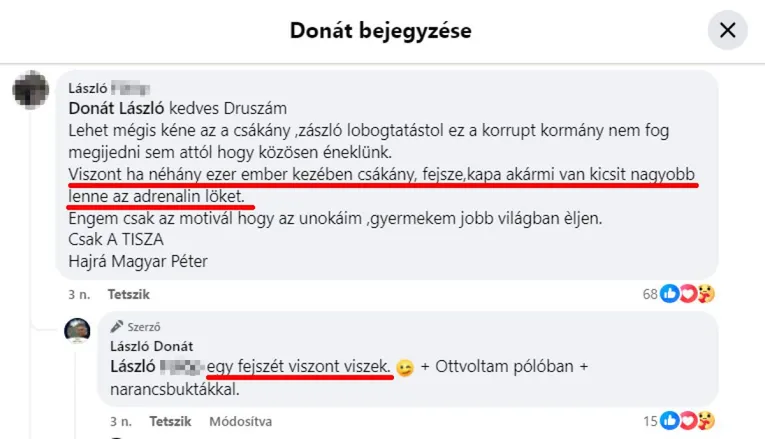Screen dimensions: 765x439
Task: Open László Donát's avatar in the reply
Action: point(77,332)
